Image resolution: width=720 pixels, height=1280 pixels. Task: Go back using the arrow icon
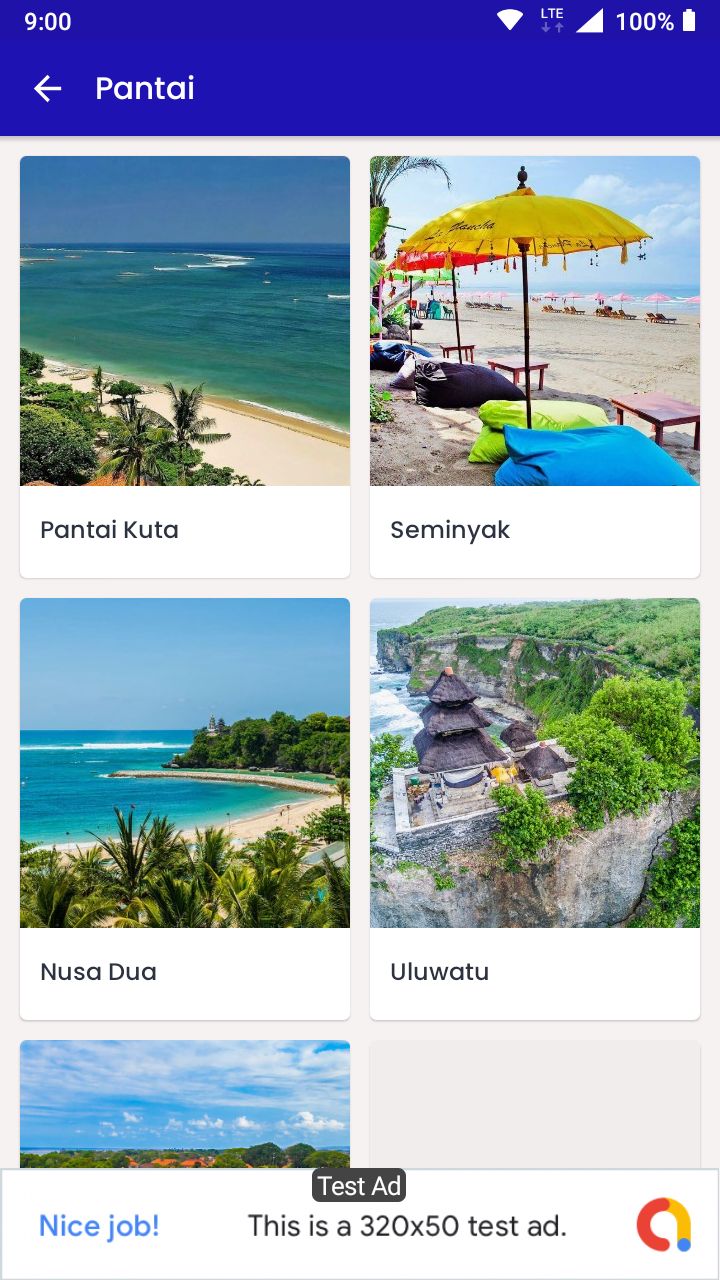47,89
